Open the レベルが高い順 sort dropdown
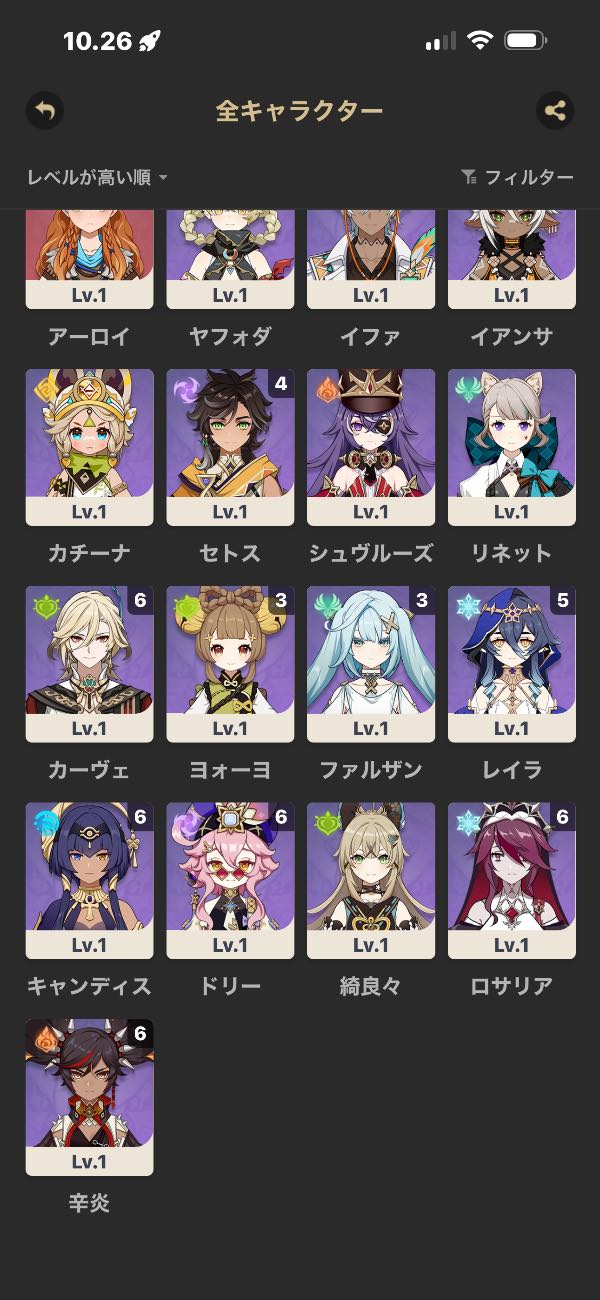The image size is (600, 1300). tap(97, 178)
